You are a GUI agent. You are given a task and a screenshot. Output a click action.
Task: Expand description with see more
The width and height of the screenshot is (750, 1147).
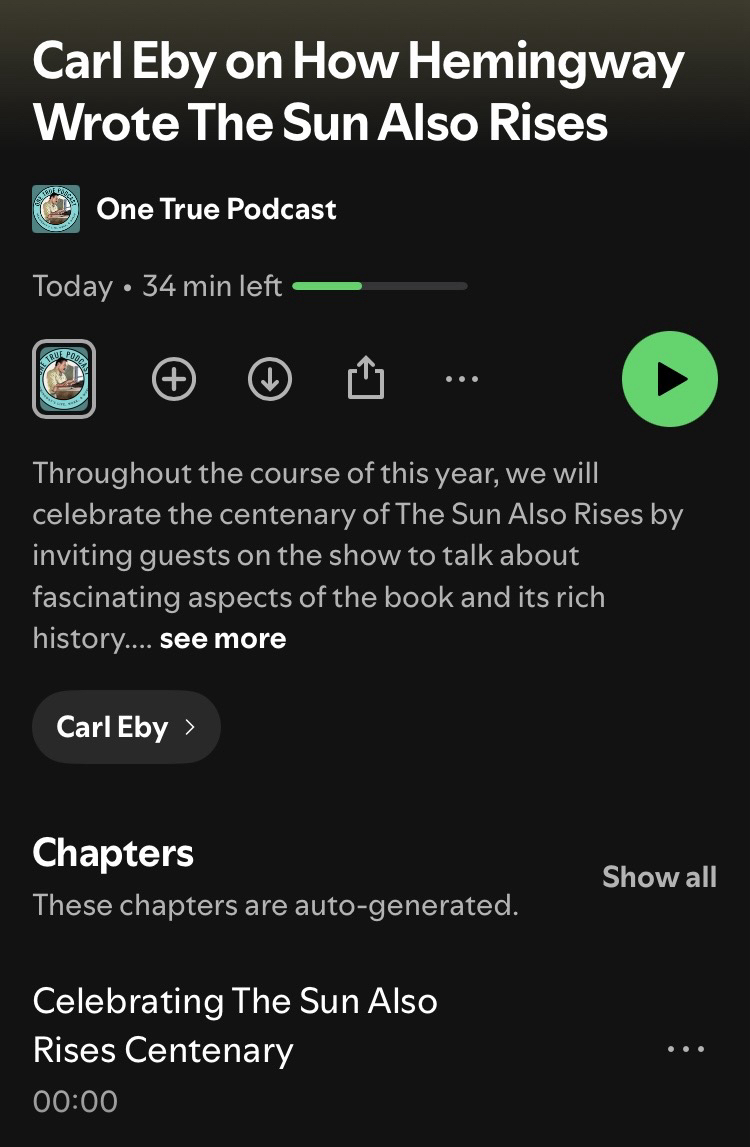pyautogui.click(x=222, y=639)
